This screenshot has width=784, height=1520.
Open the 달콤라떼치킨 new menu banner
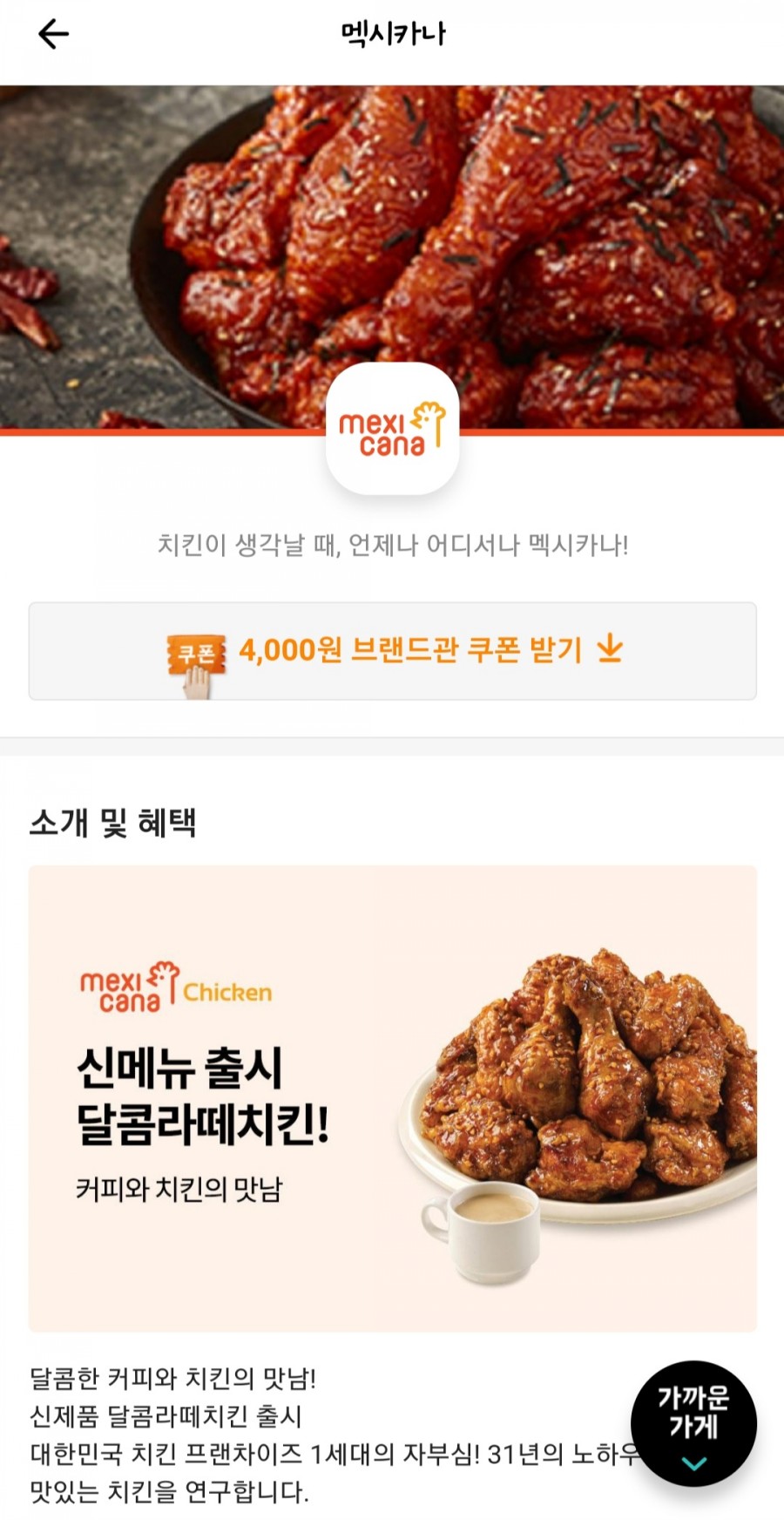point(393,1098)
